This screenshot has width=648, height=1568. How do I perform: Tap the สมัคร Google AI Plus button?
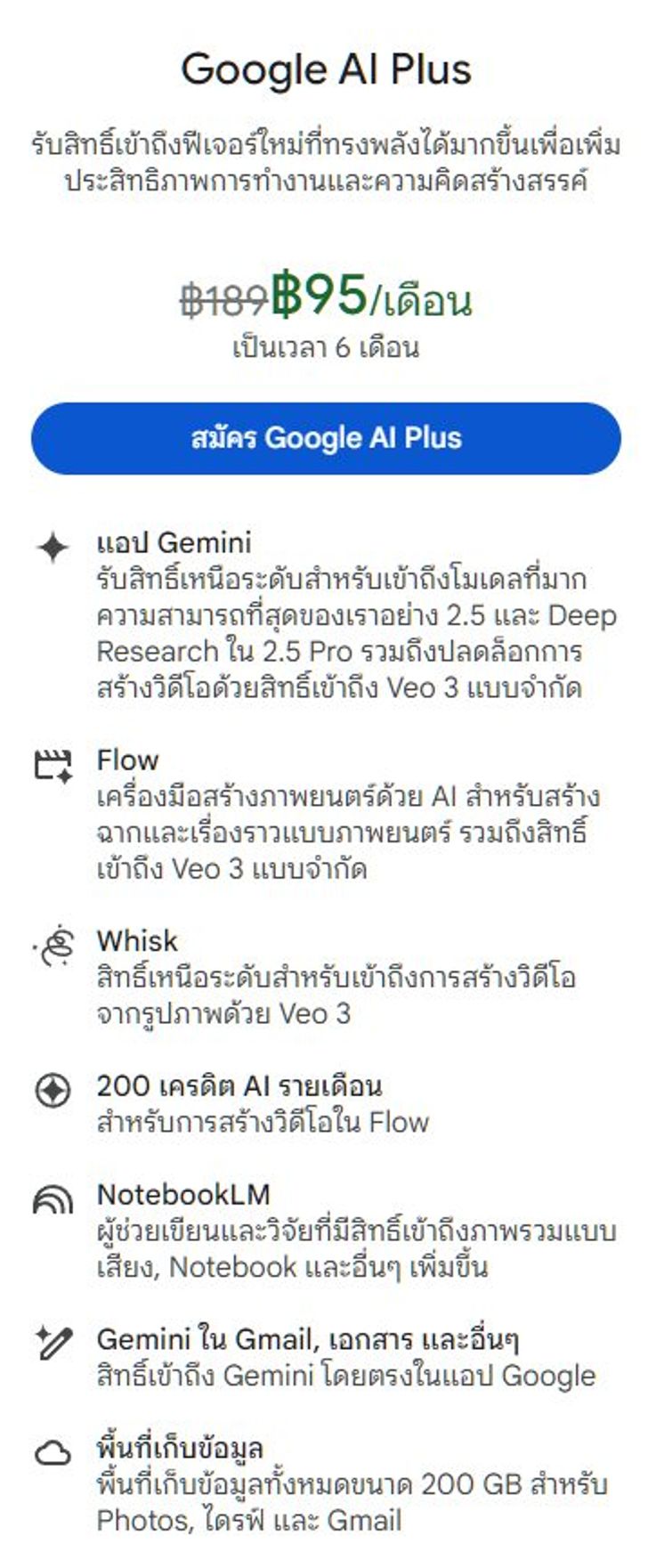coord(326,438)
